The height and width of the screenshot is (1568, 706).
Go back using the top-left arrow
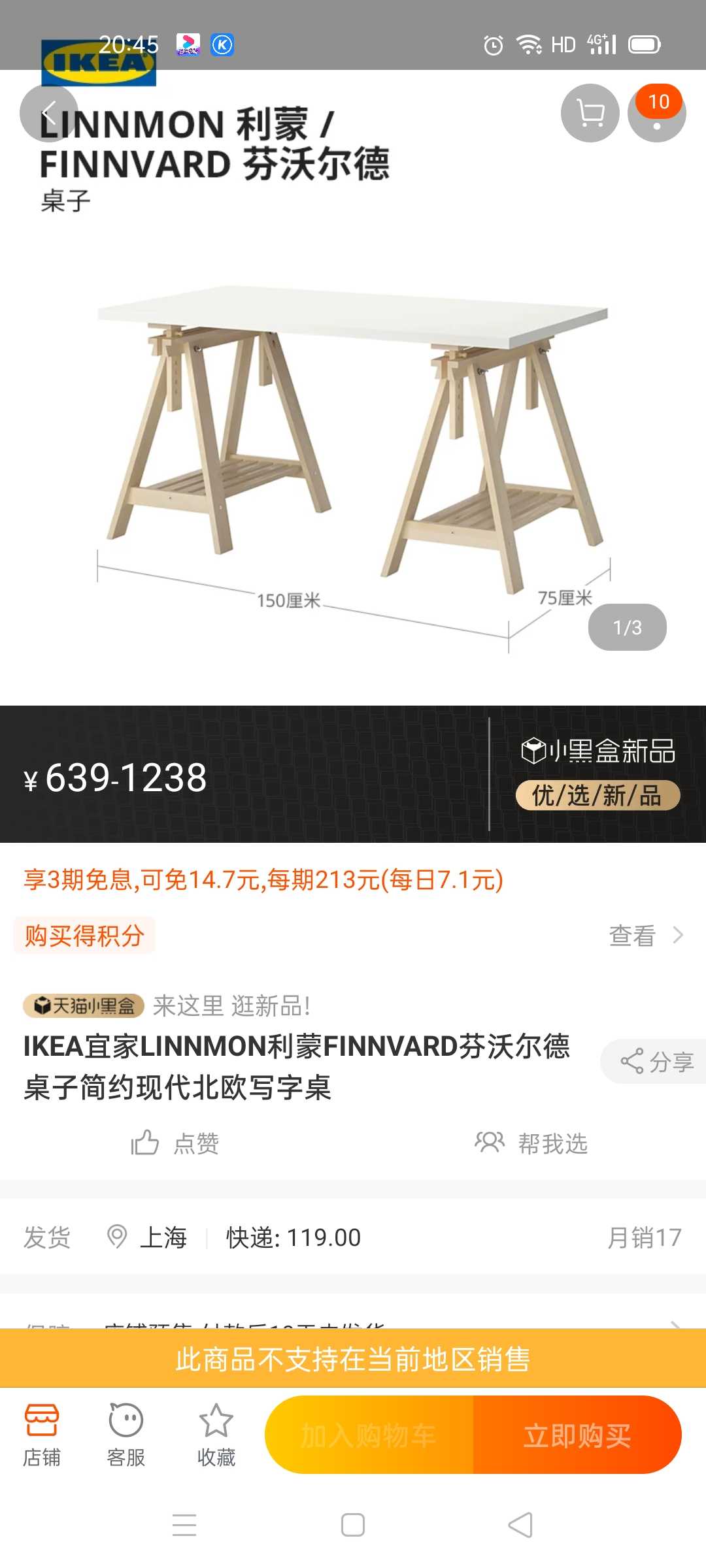[x=49, y=114]
